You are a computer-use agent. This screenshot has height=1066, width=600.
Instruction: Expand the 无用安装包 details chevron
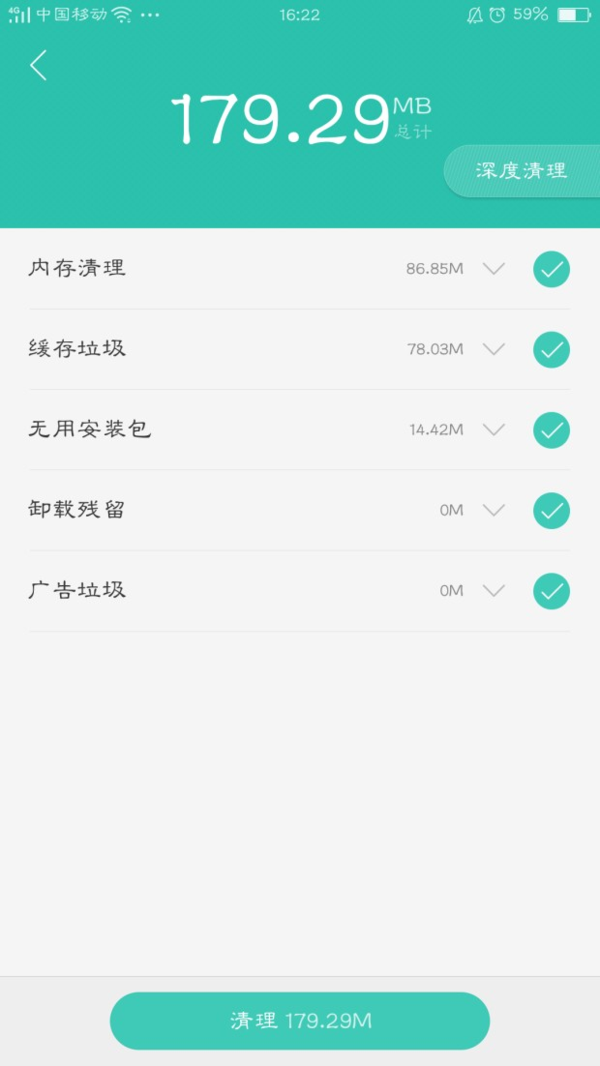click(494, 430)
